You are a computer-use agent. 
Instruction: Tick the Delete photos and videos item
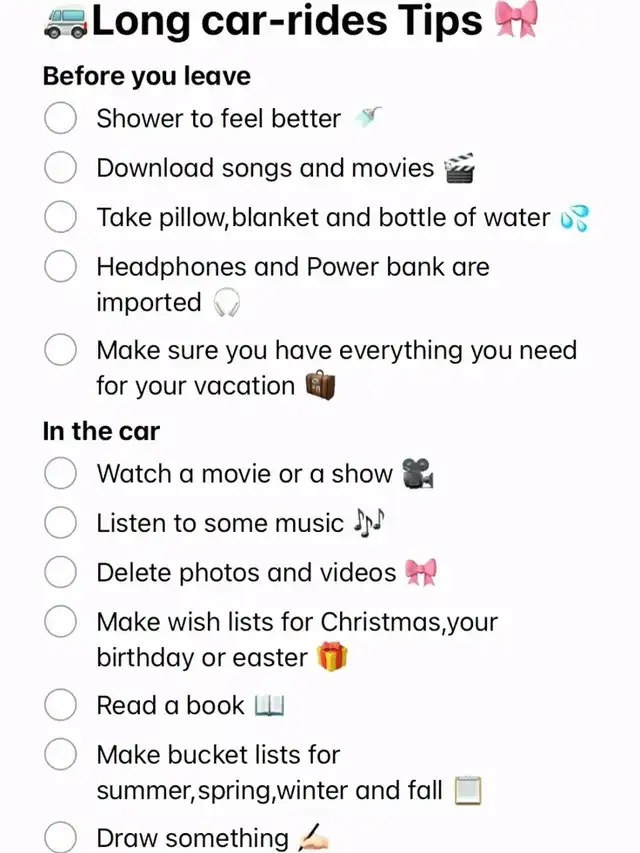point(61,572)
